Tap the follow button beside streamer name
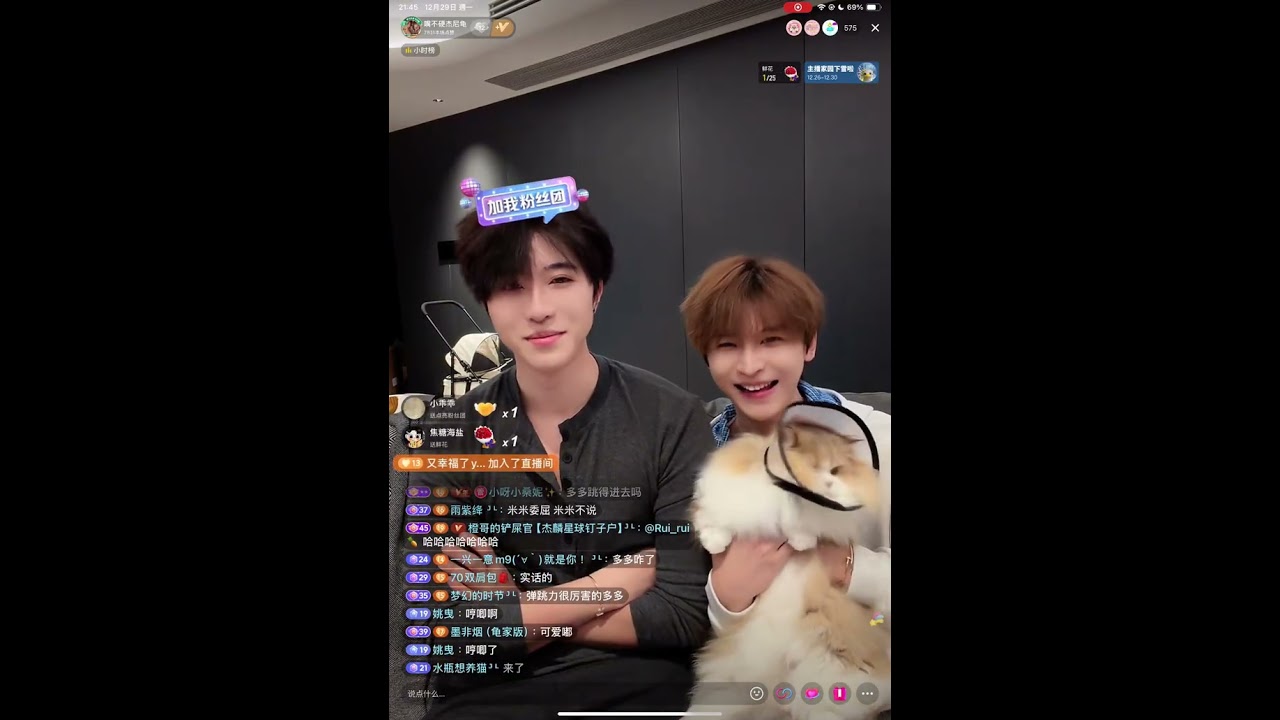1280x720 pixels. tap(503, 28)
